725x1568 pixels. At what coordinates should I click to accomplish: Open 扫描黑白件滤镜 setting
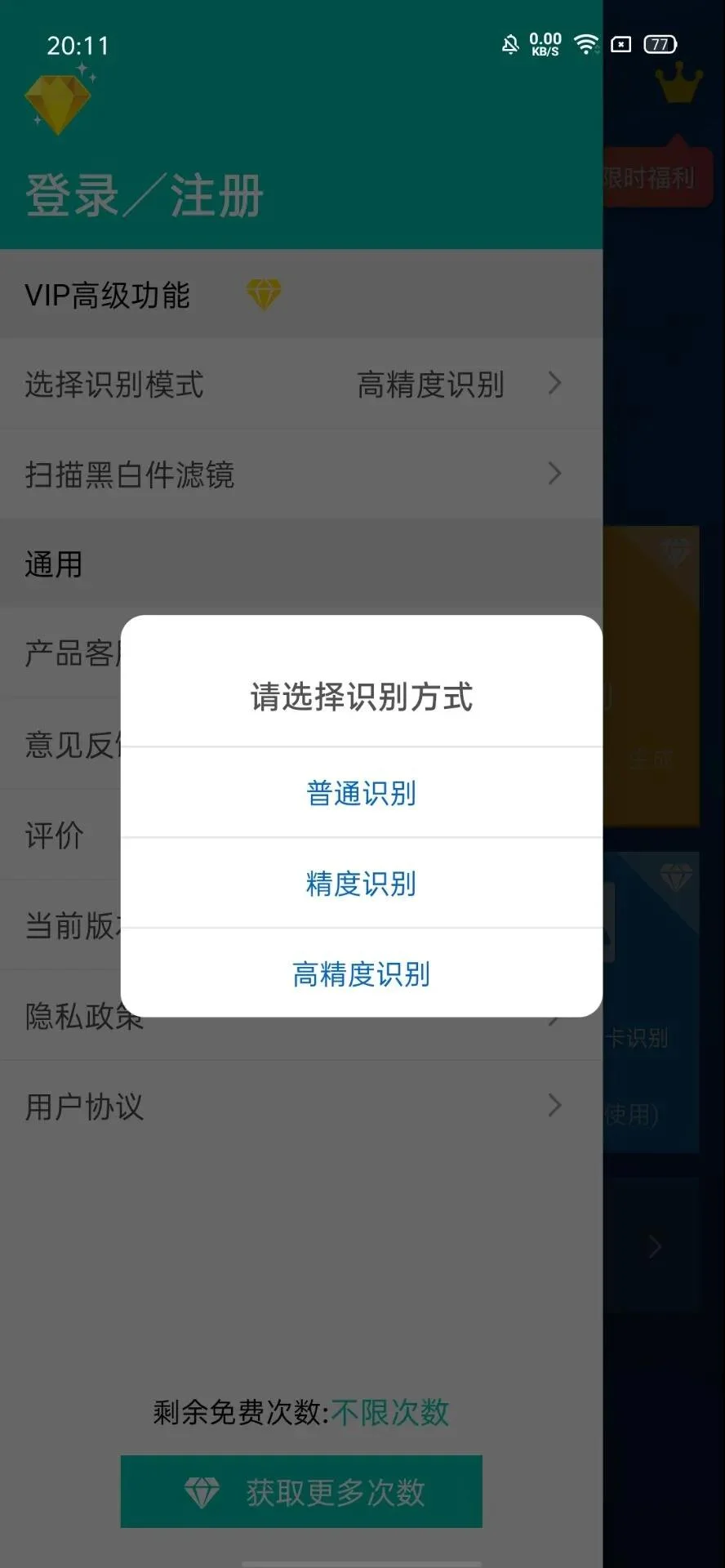[301, 474]
